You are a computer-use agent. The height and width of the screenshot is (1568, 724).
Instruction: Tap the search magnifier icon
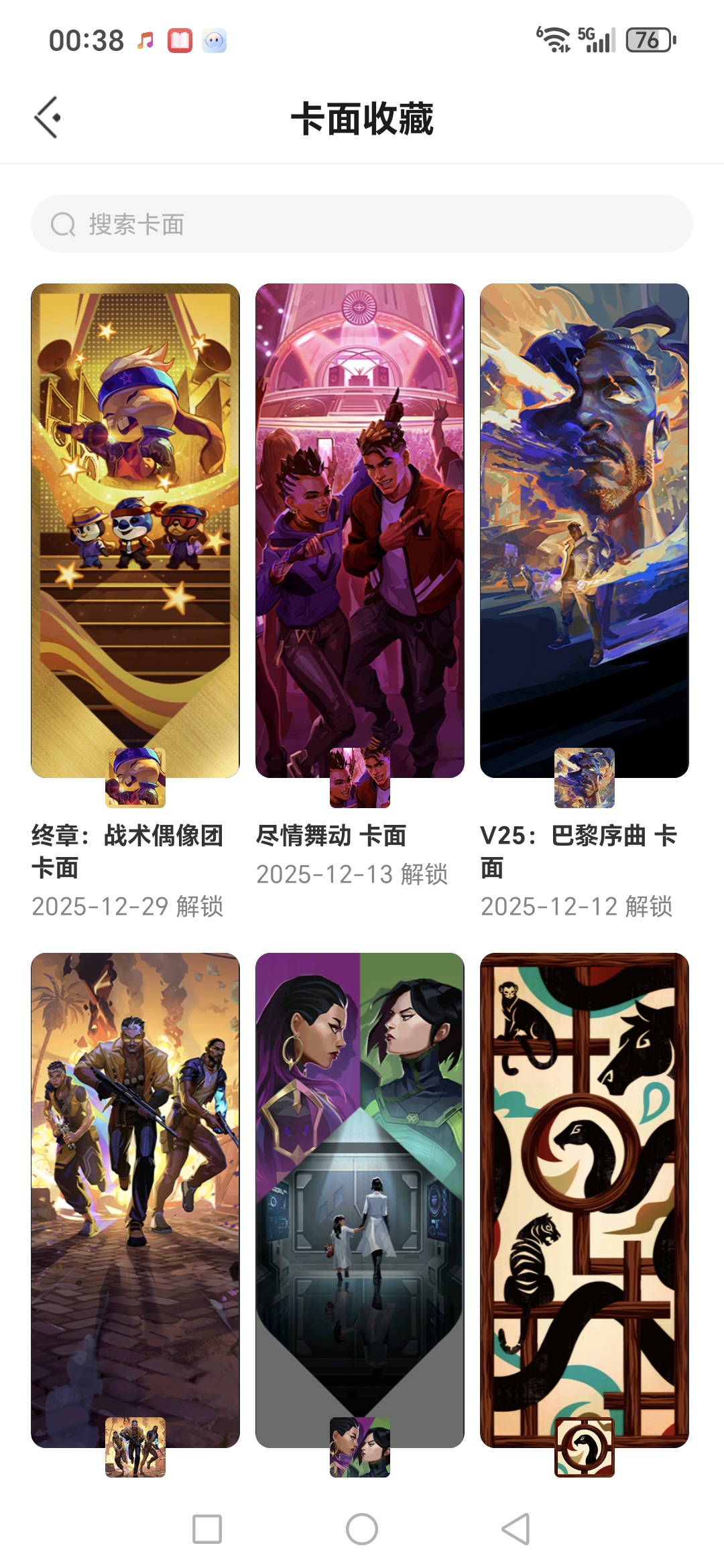62,225
